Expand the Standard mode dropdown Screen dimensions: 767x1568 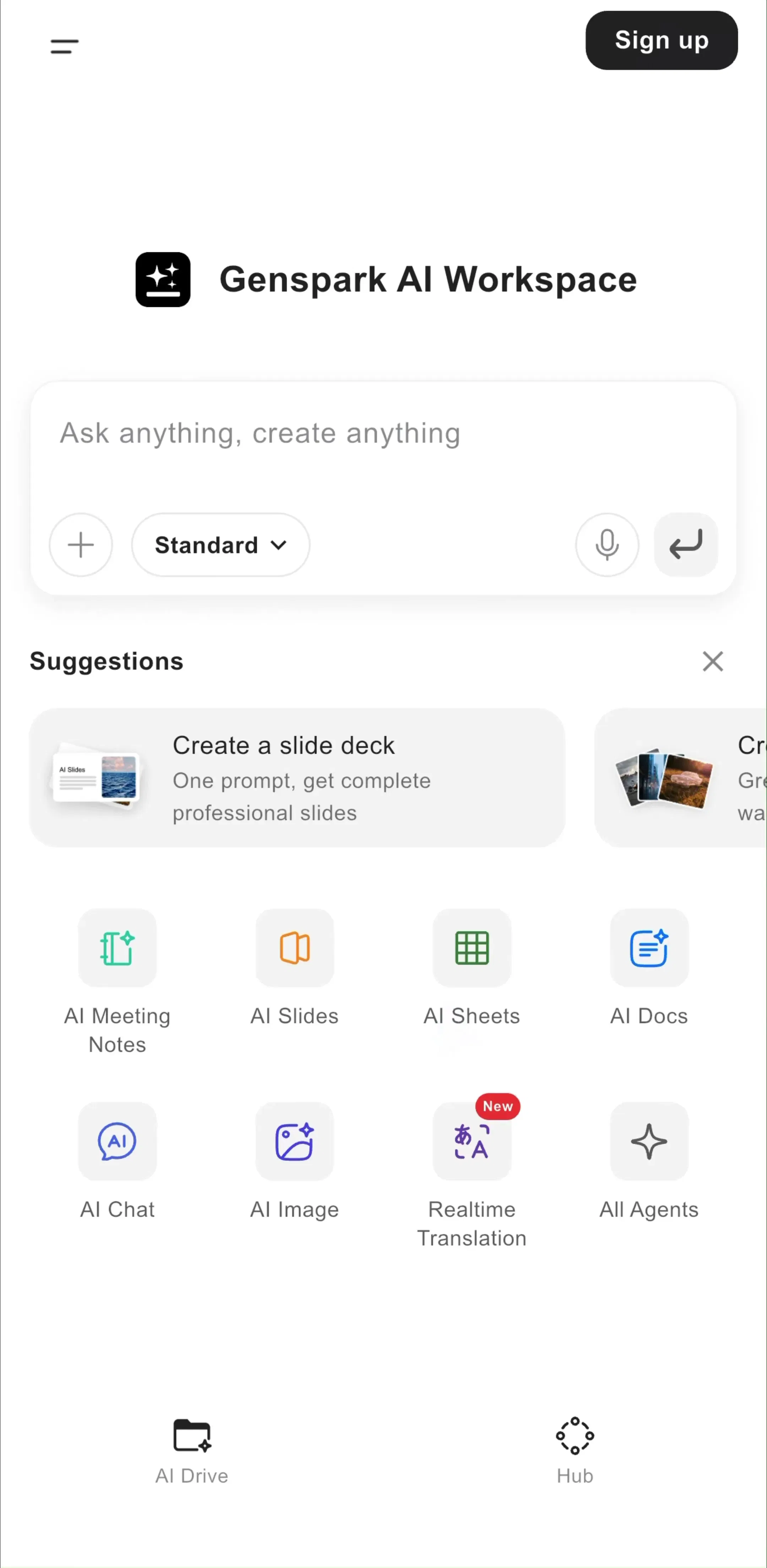pyautogui.click(x=220, y=544)
